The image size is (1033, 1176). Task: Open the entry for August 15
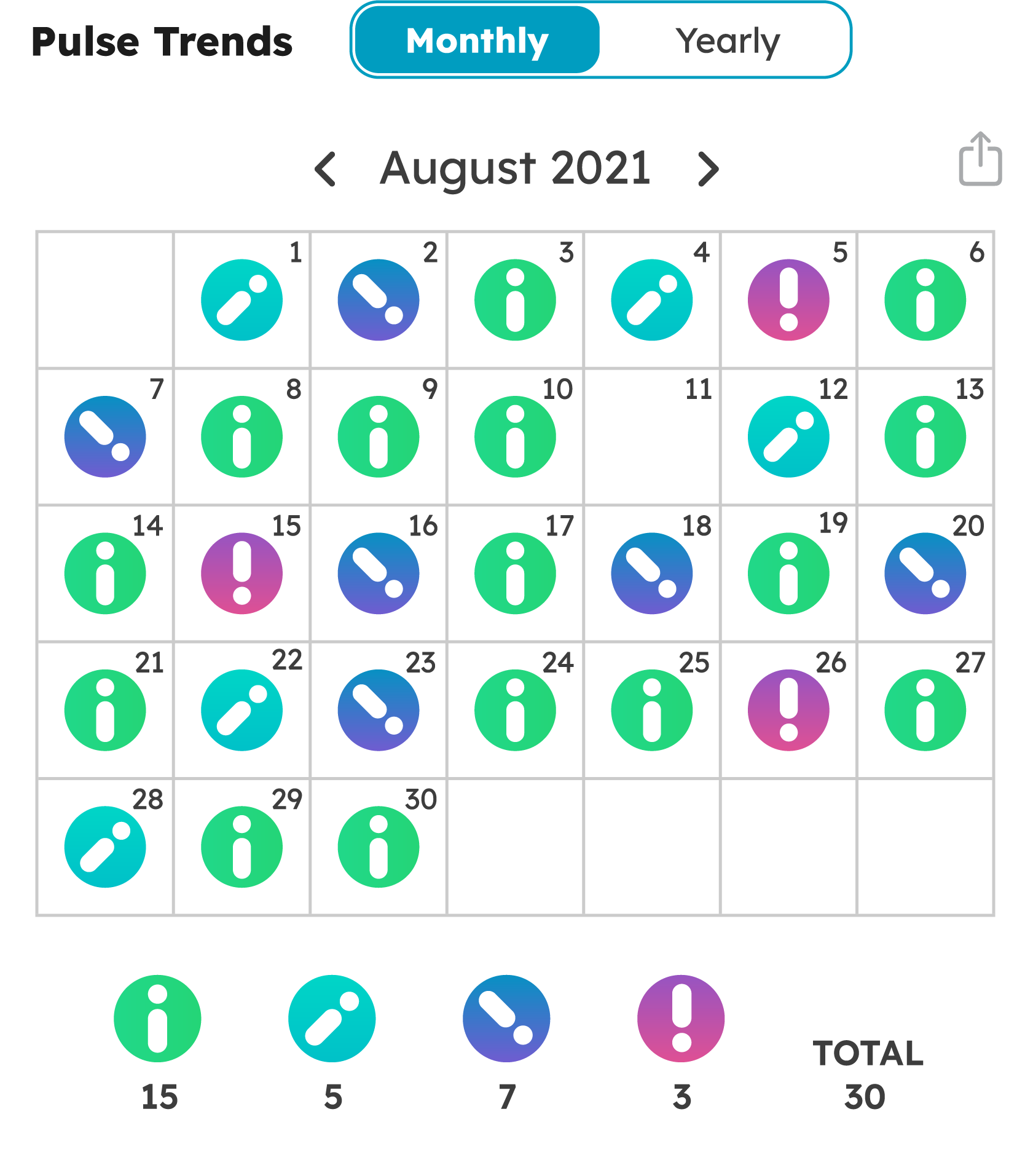(242, 573)
